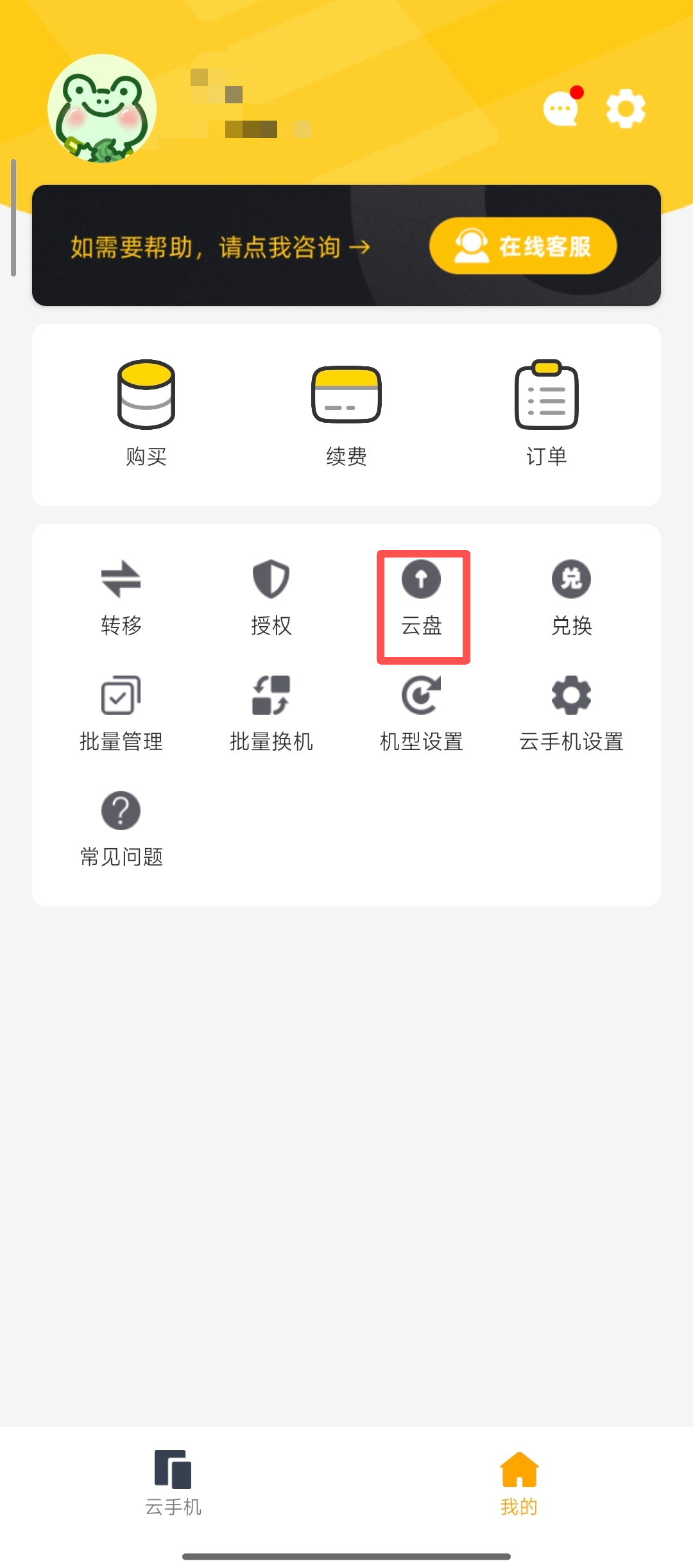Open the 续费 renewal icon
The image size is (693, 1568).
coord(345,414)
